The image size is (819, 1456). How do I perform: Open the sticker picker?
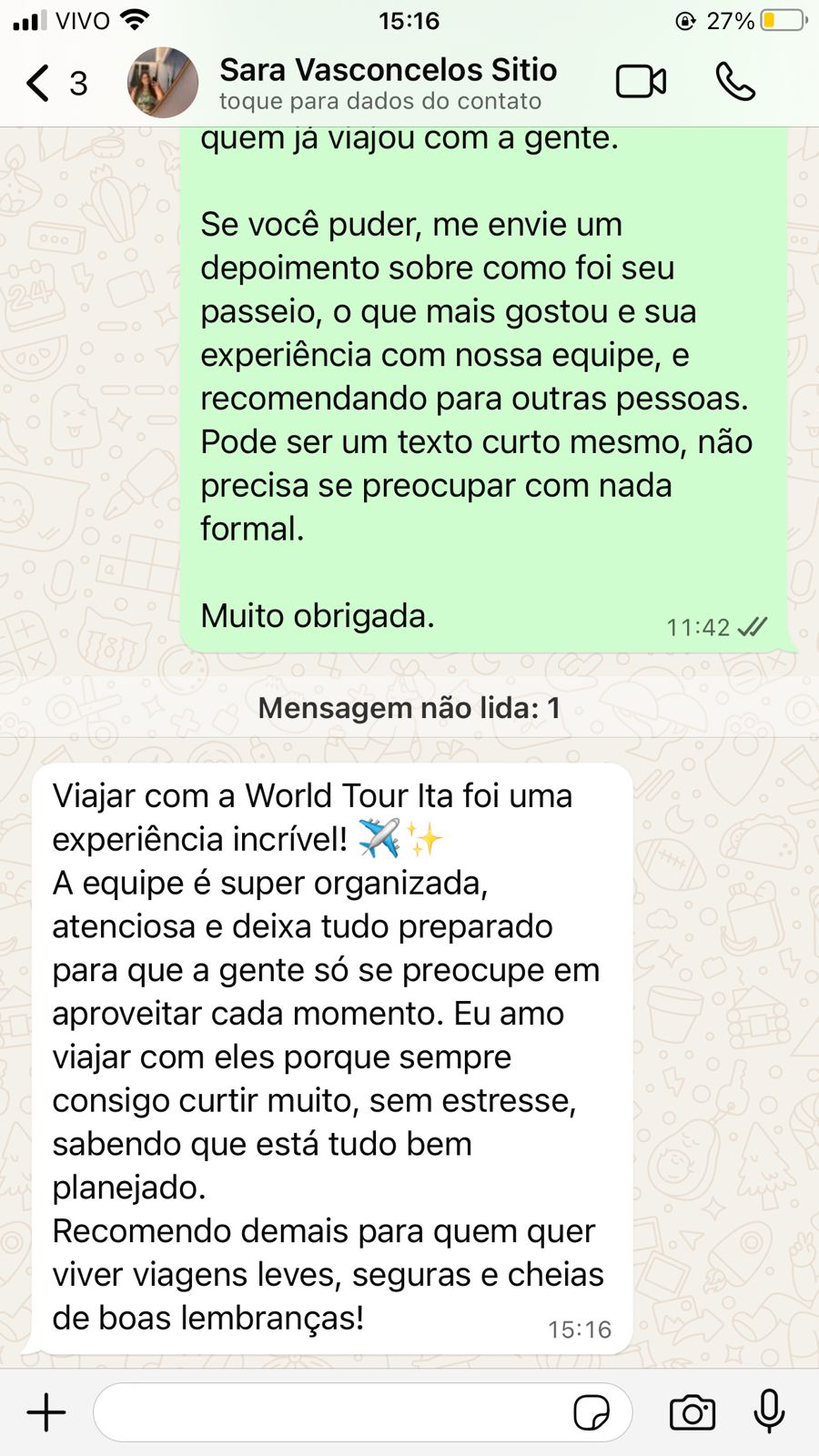coord(591,1412)
